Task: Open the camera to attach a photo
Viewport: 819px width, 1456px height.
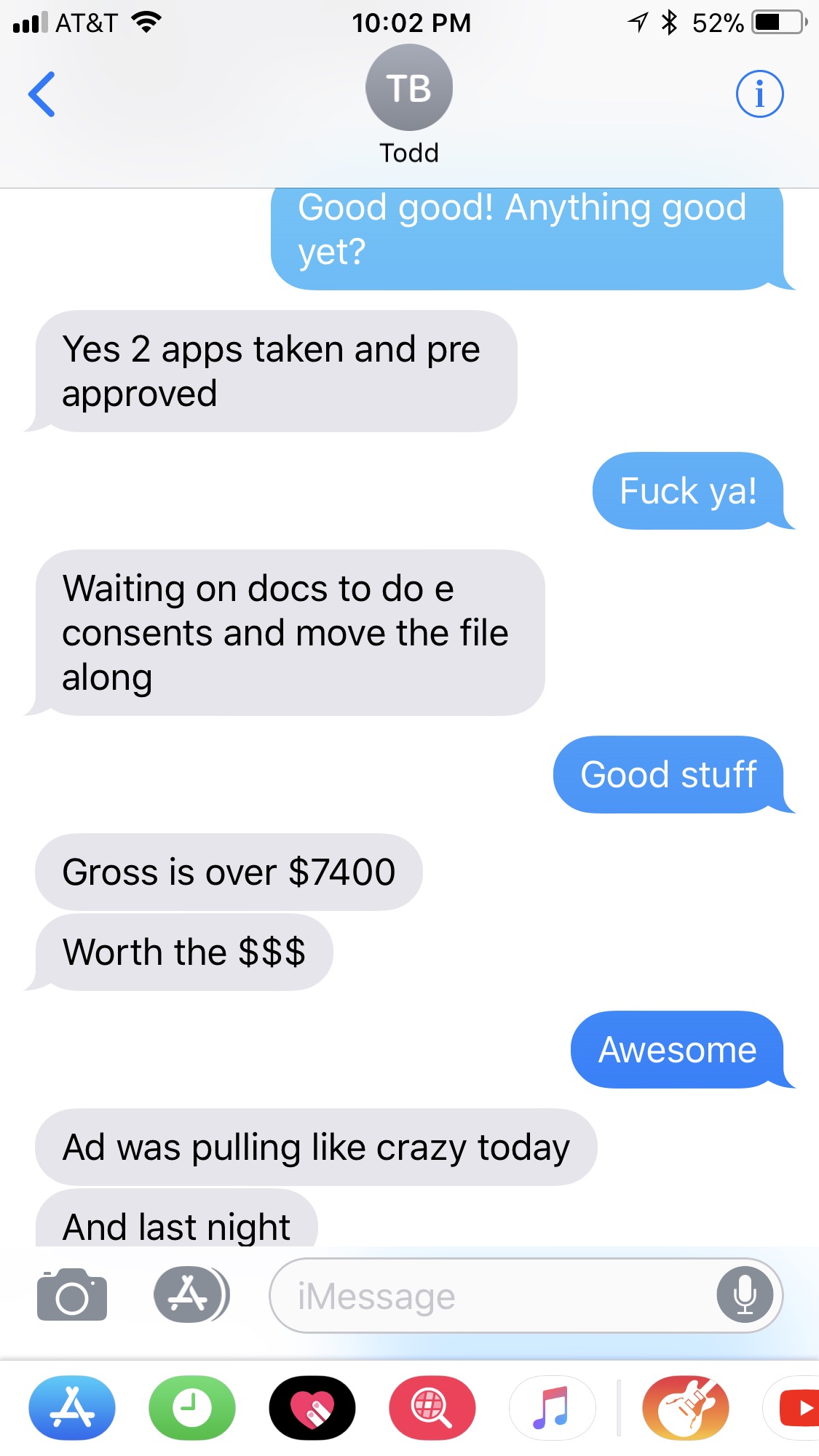Action: click(71, 1295)
